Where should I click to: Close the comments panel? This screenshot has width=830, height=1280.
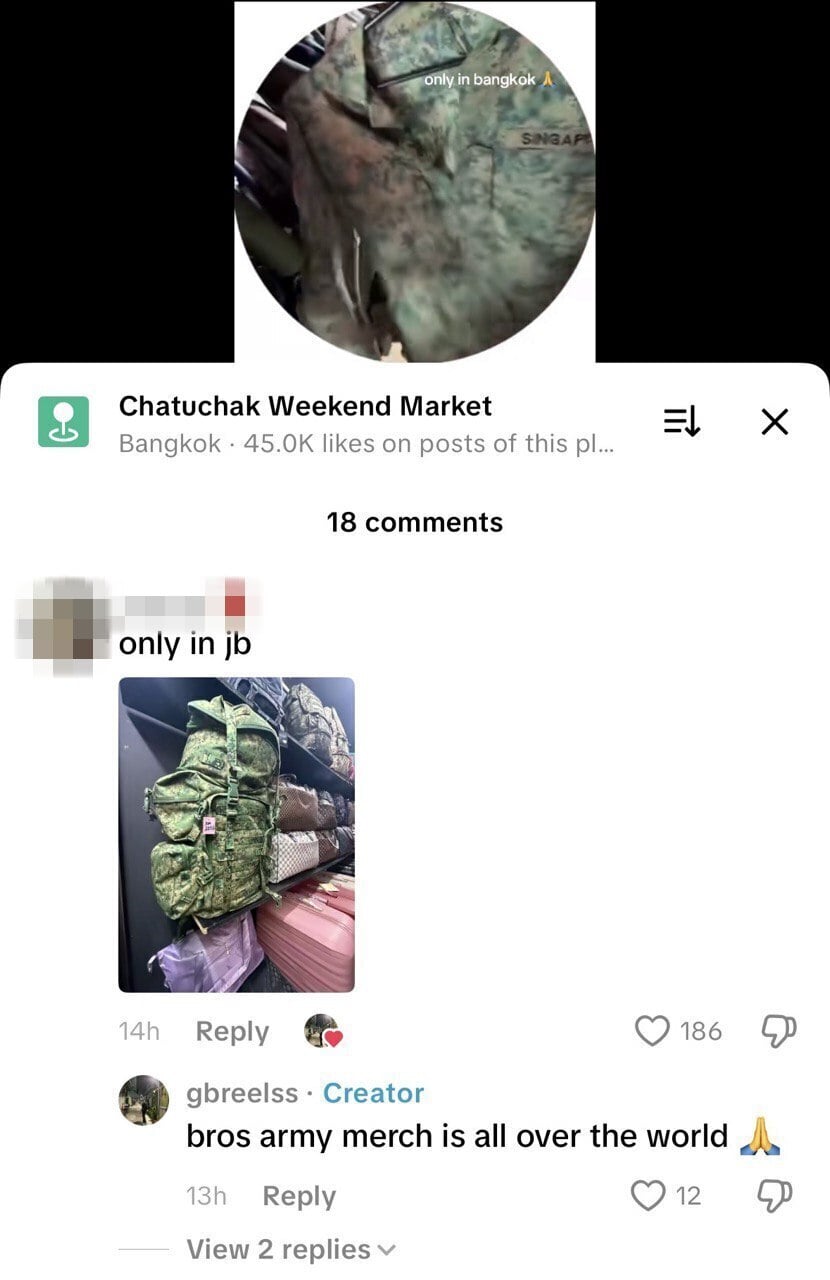coord(774,422)
